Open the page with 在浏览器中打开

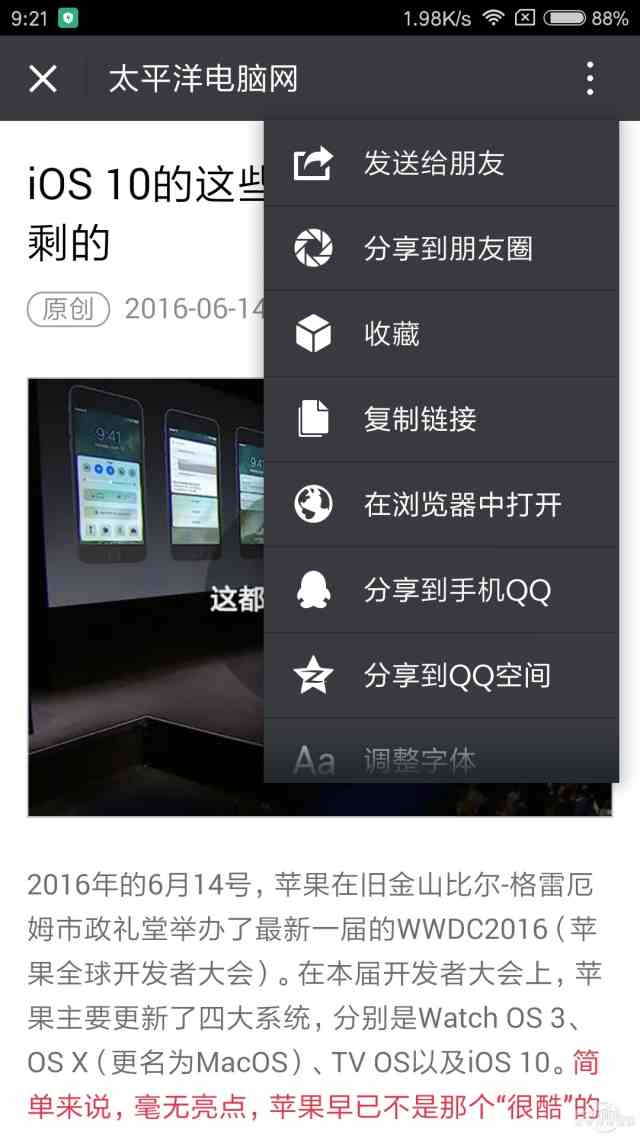[440, 504]
